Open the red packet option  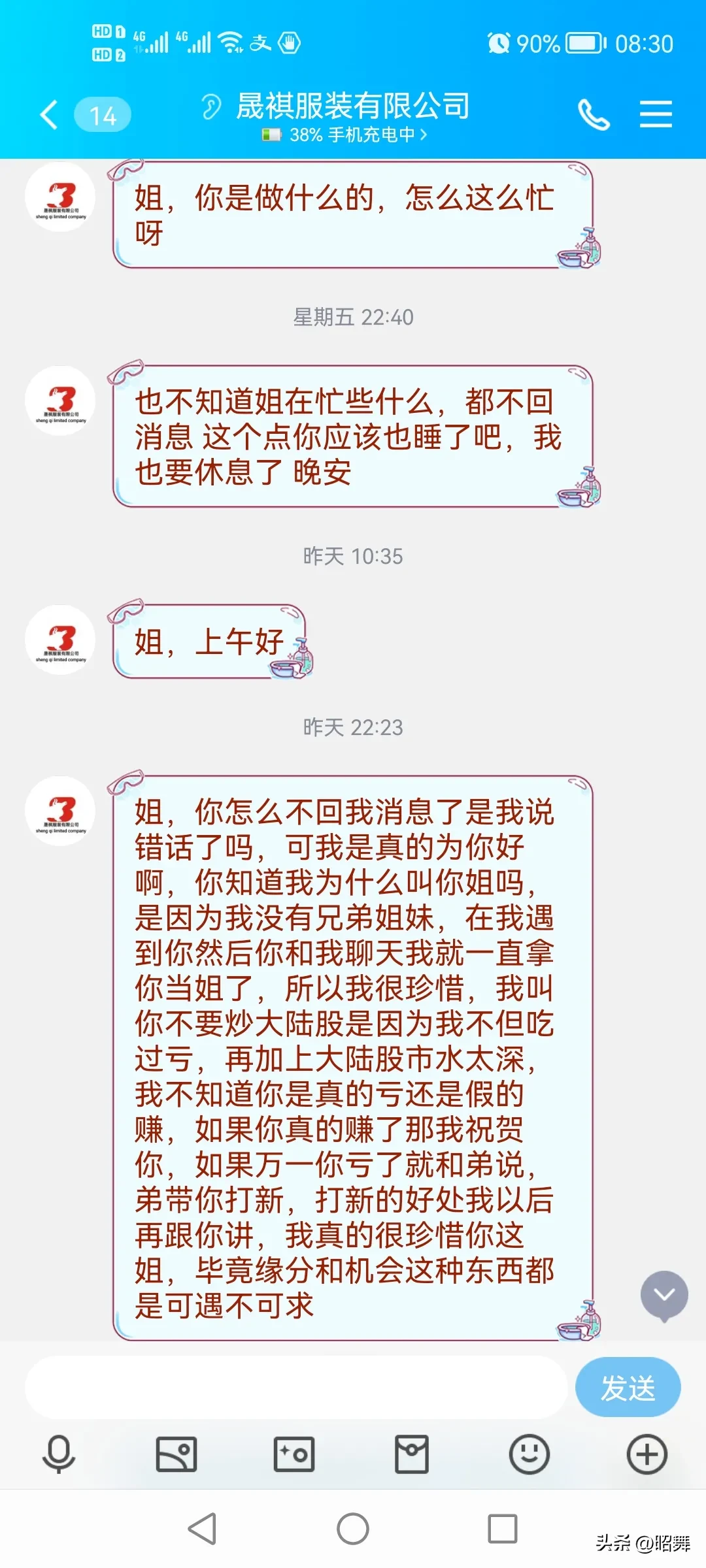click(x=412, y=1454)
